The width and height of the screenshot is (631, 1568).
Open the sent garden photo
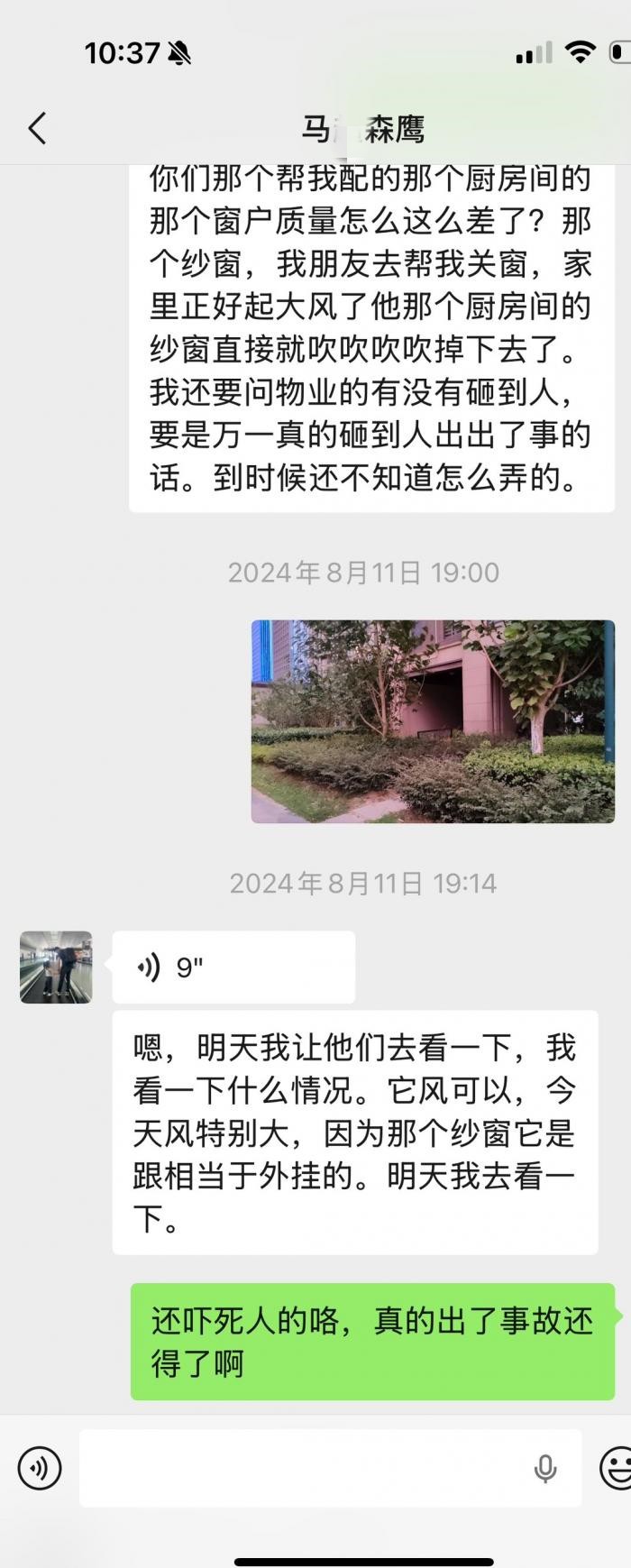pos(433,720)
